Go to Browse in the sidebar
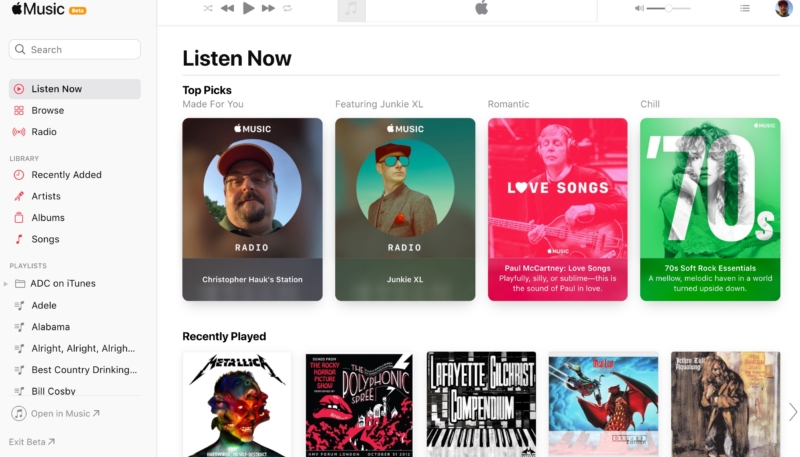 [x=47, y=110]
